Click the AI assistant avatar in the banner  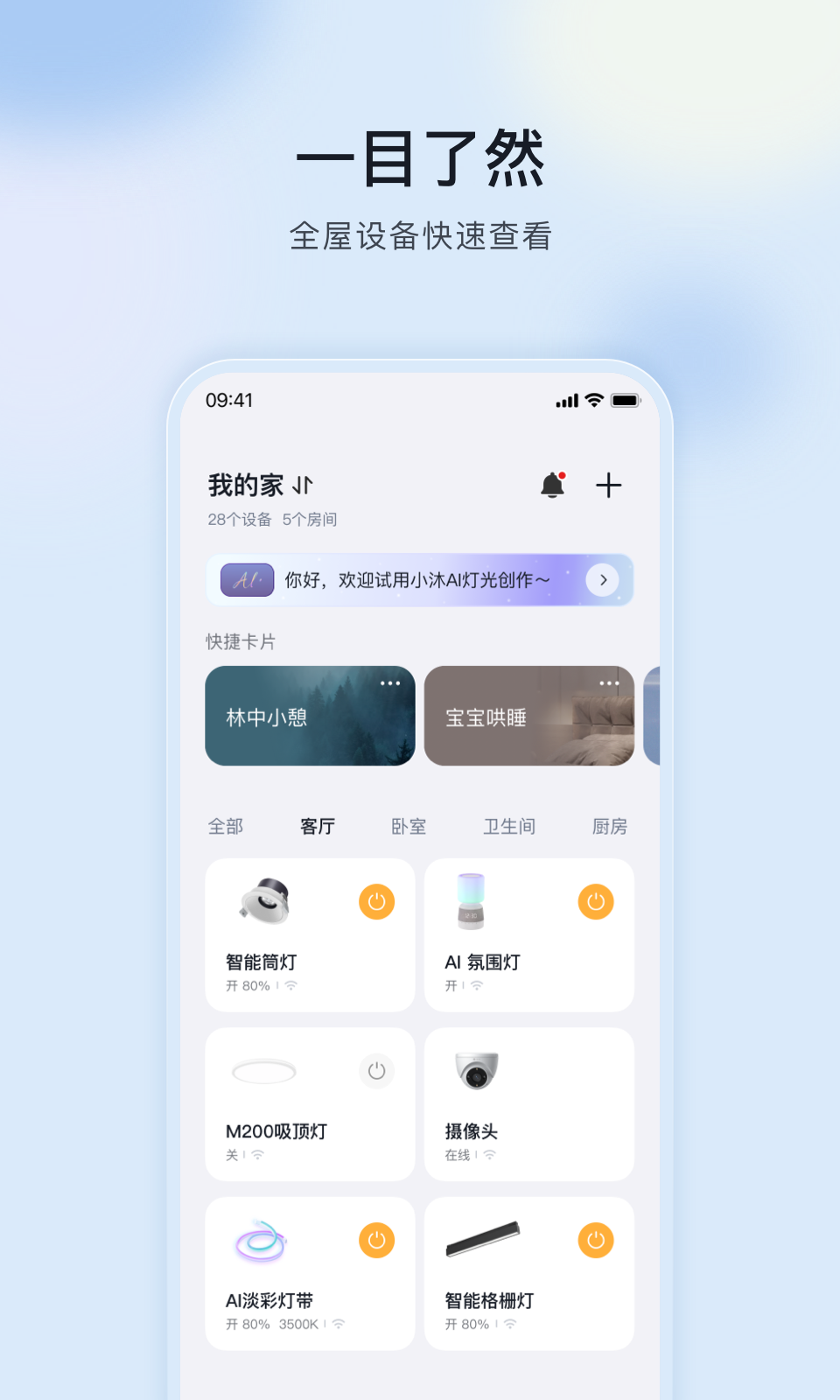pyautogui.click(x=246, y=579)
